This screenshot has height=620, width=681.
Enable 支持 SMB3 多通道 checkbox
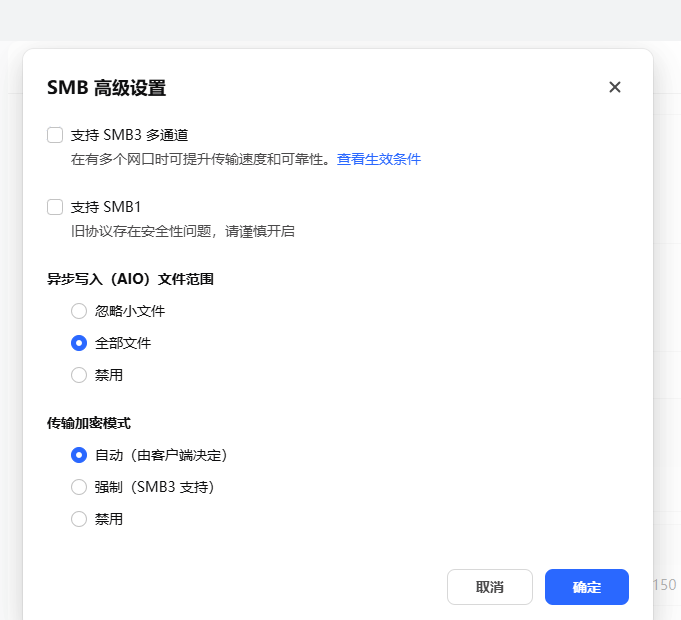[x=55, y=135]
